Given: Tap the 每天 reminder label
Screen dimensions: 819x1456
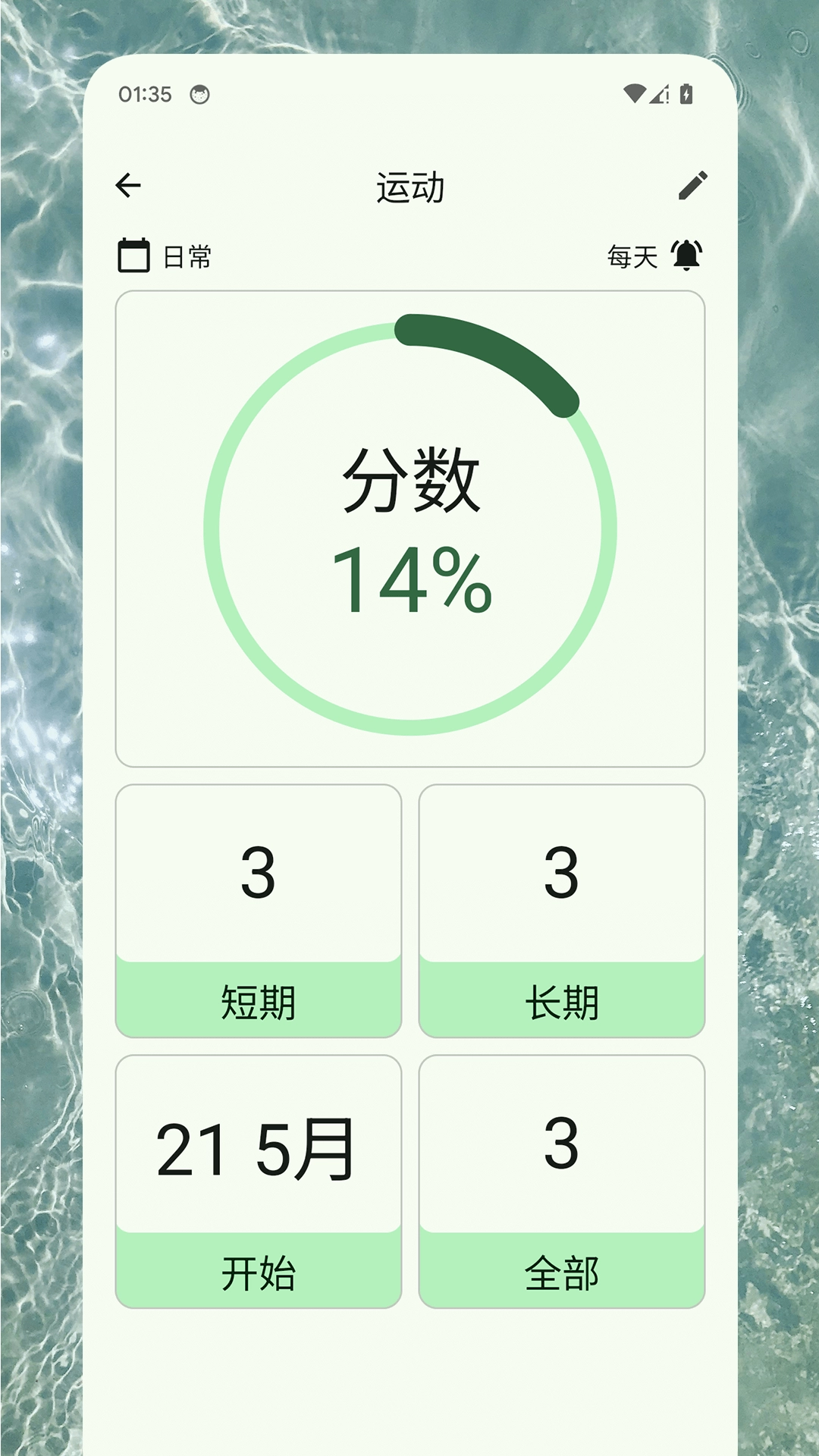Looking at the screenshot, I should pyautogui.click(x=634, y=256).
